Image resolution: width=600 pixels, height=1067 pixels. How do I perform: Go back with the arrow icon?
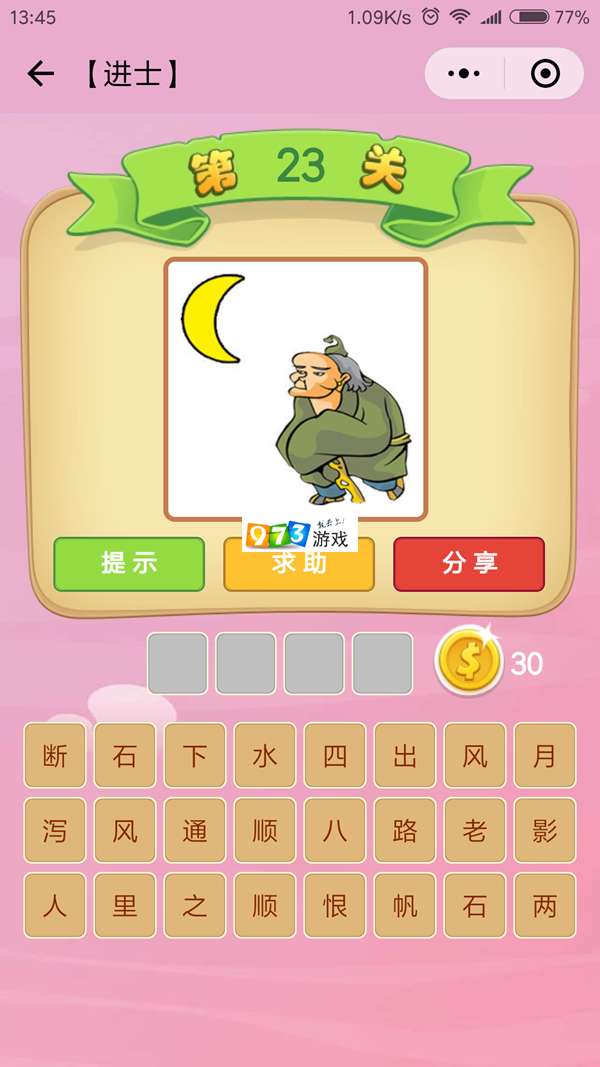40,74
